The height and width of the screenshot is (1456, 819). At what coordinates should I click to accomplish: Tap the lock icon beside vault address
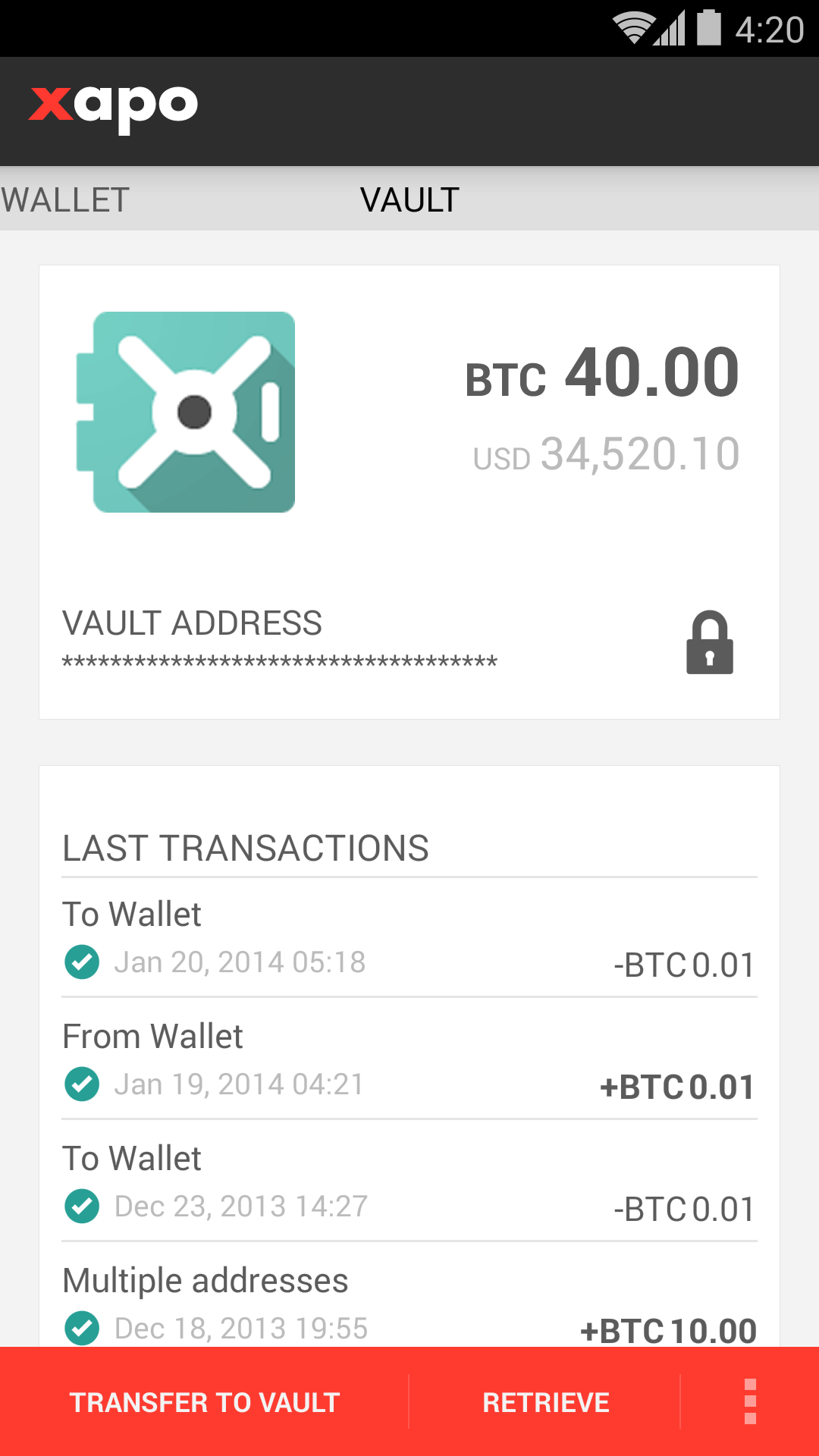[x=709, y=642]
